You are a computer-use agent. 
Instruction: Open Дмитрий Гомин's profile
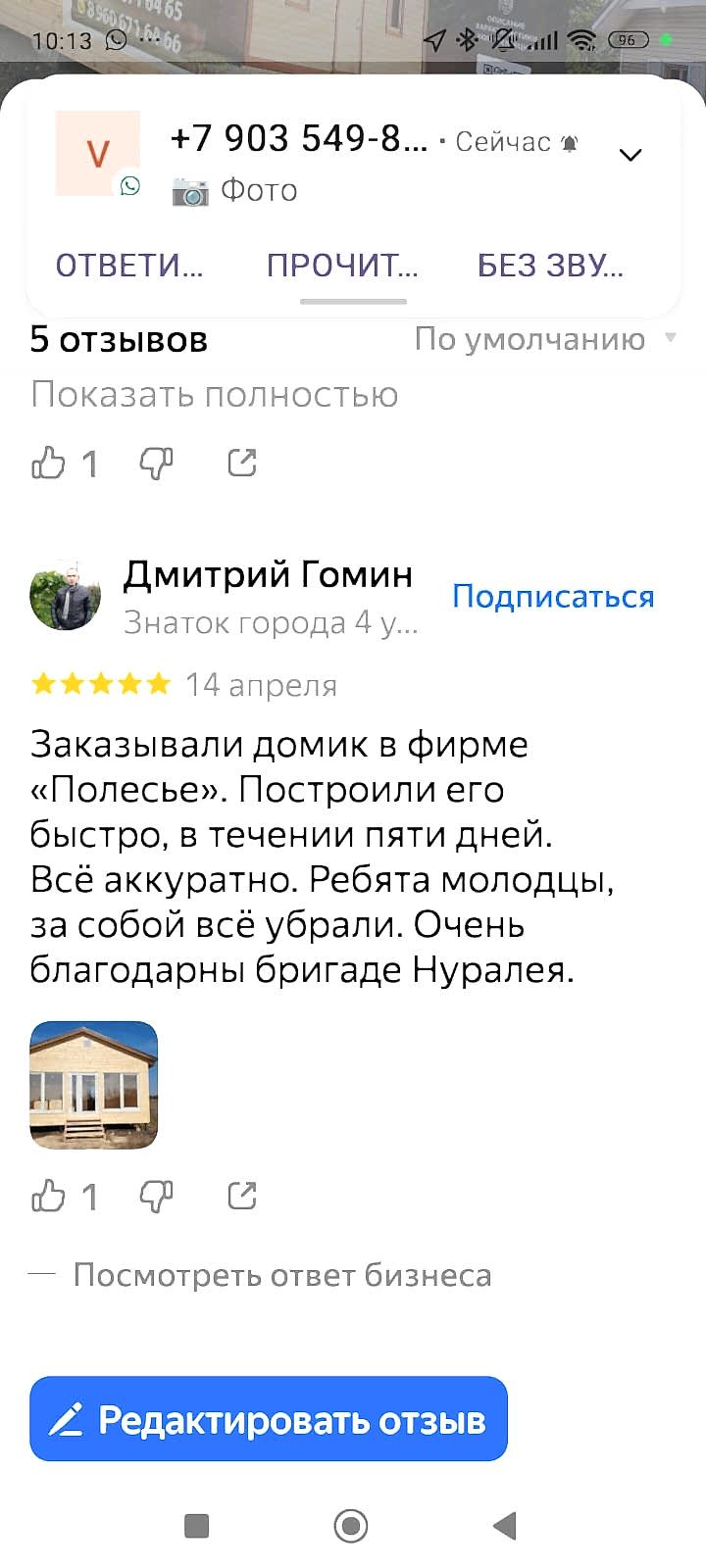(x=267, y=575)
